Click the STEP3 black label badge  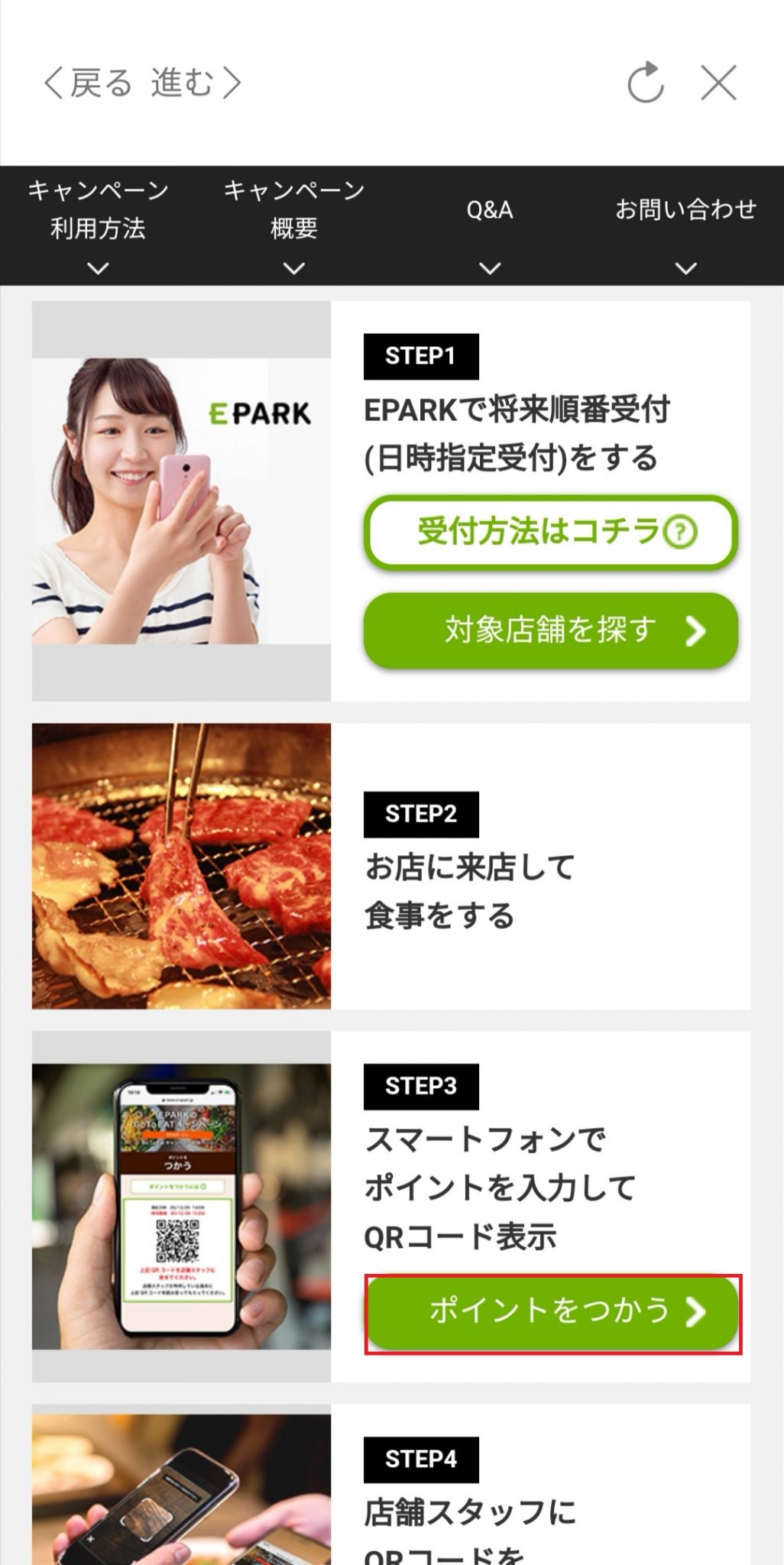[420, 1086]
